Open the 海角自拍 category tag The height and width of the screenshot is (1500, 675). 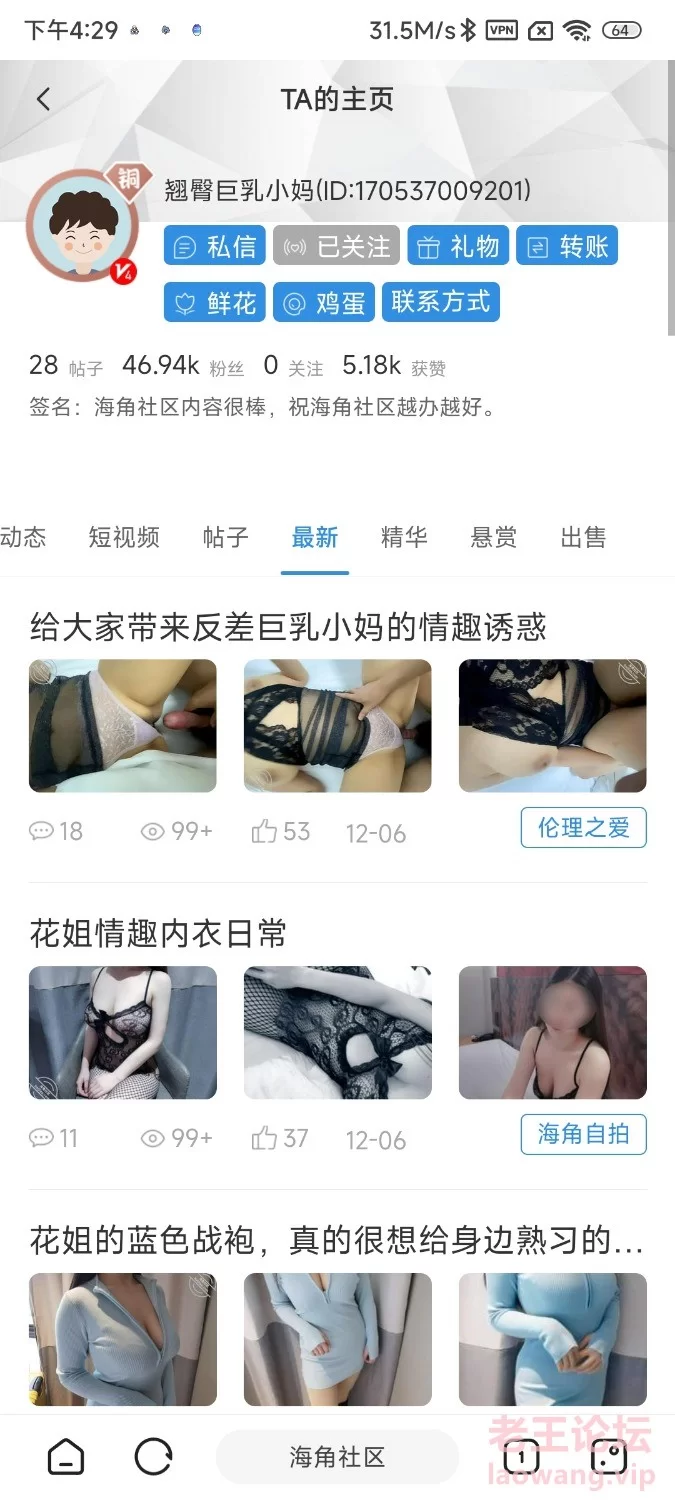[583, 1134]
